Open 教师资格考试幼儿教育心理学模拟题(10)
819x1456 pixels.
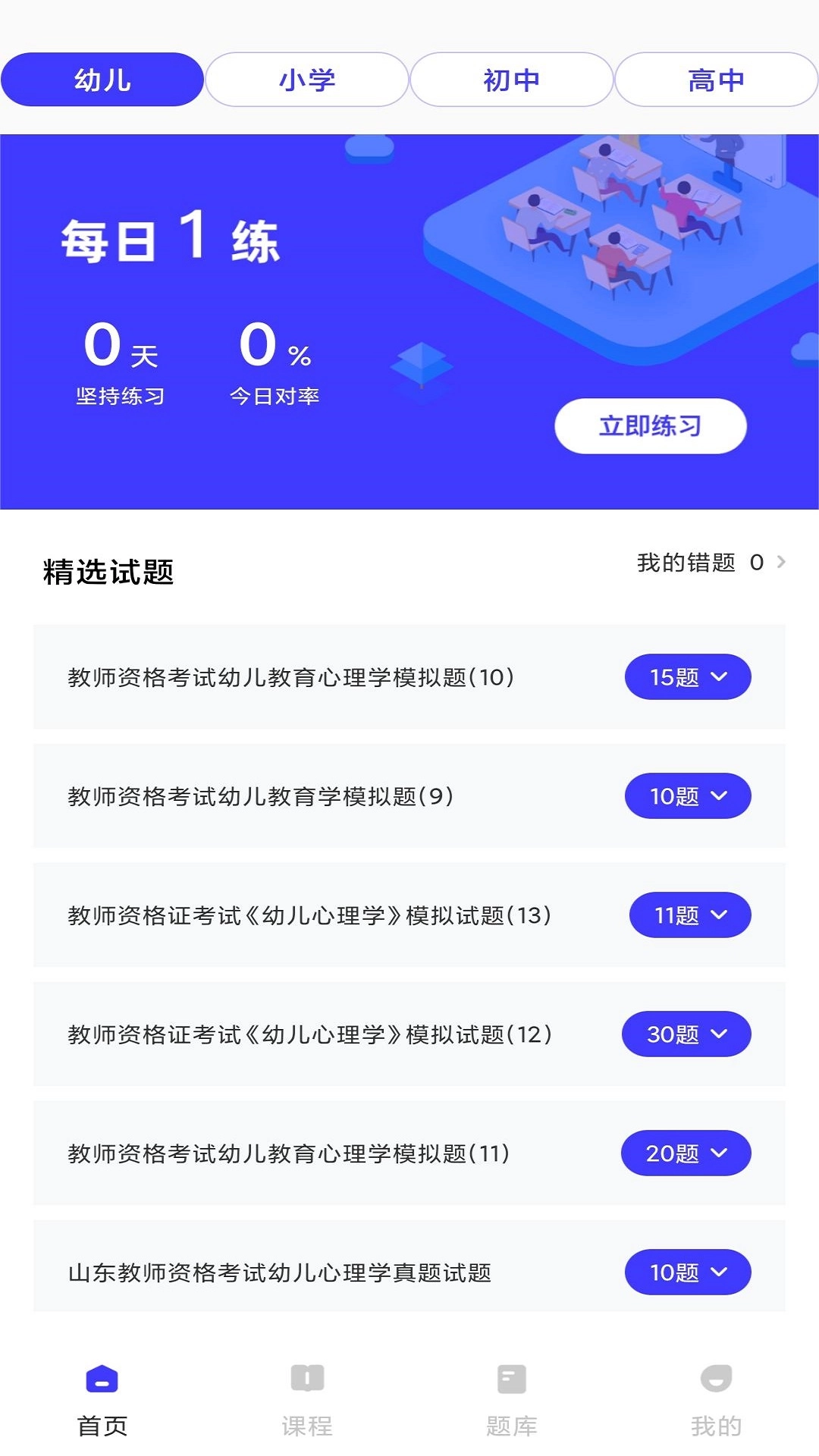(291, 677)
